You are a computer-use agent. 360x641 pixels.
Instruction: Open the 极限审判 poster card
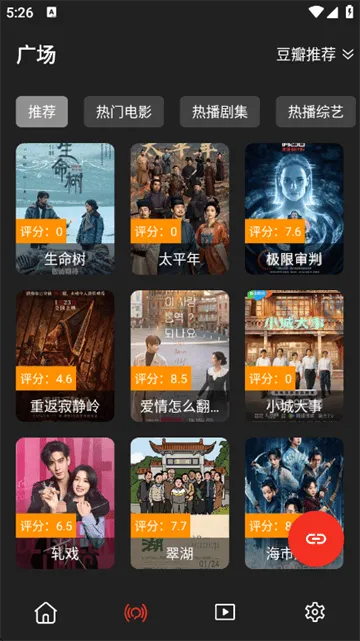point(294,208)
